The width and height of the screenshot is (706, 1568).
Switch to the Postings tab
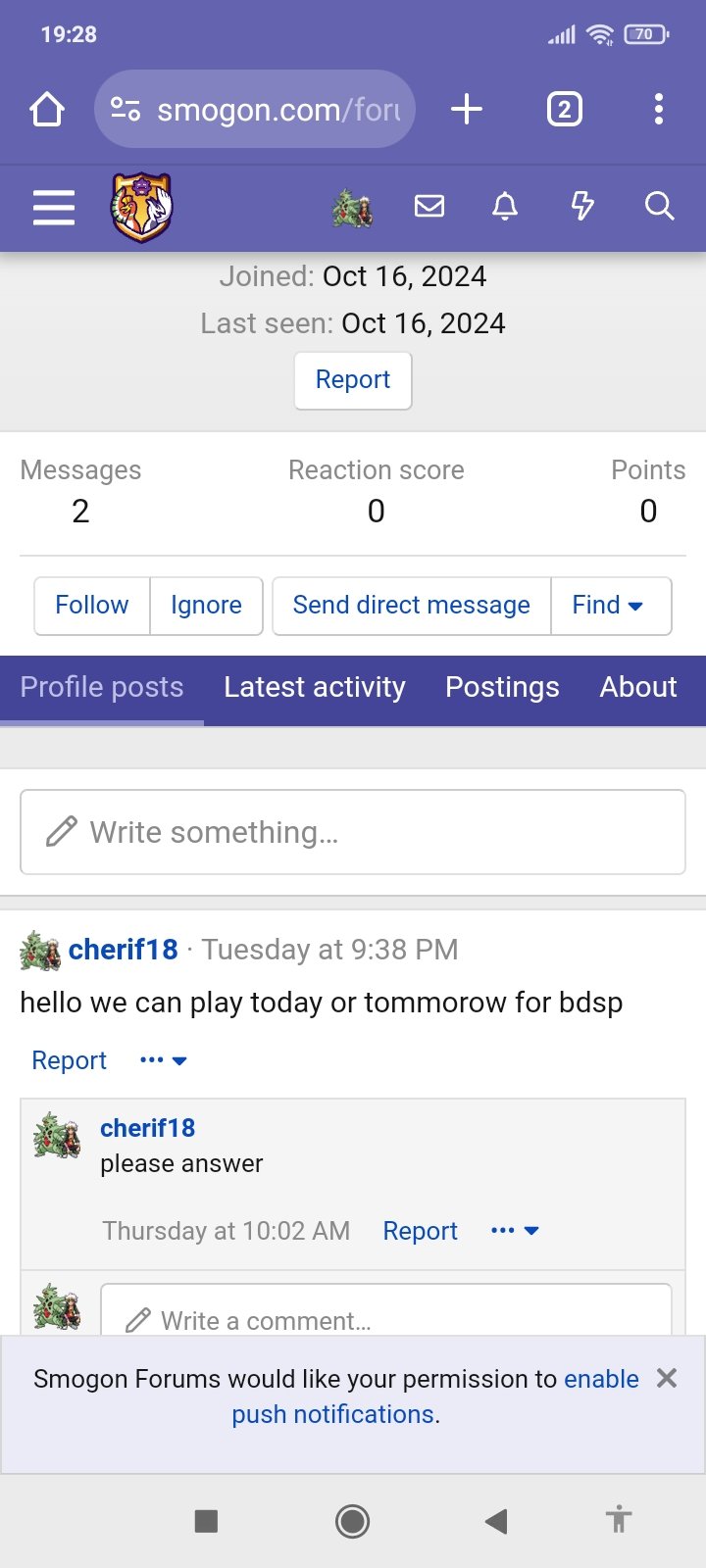[x=502, y=688]
